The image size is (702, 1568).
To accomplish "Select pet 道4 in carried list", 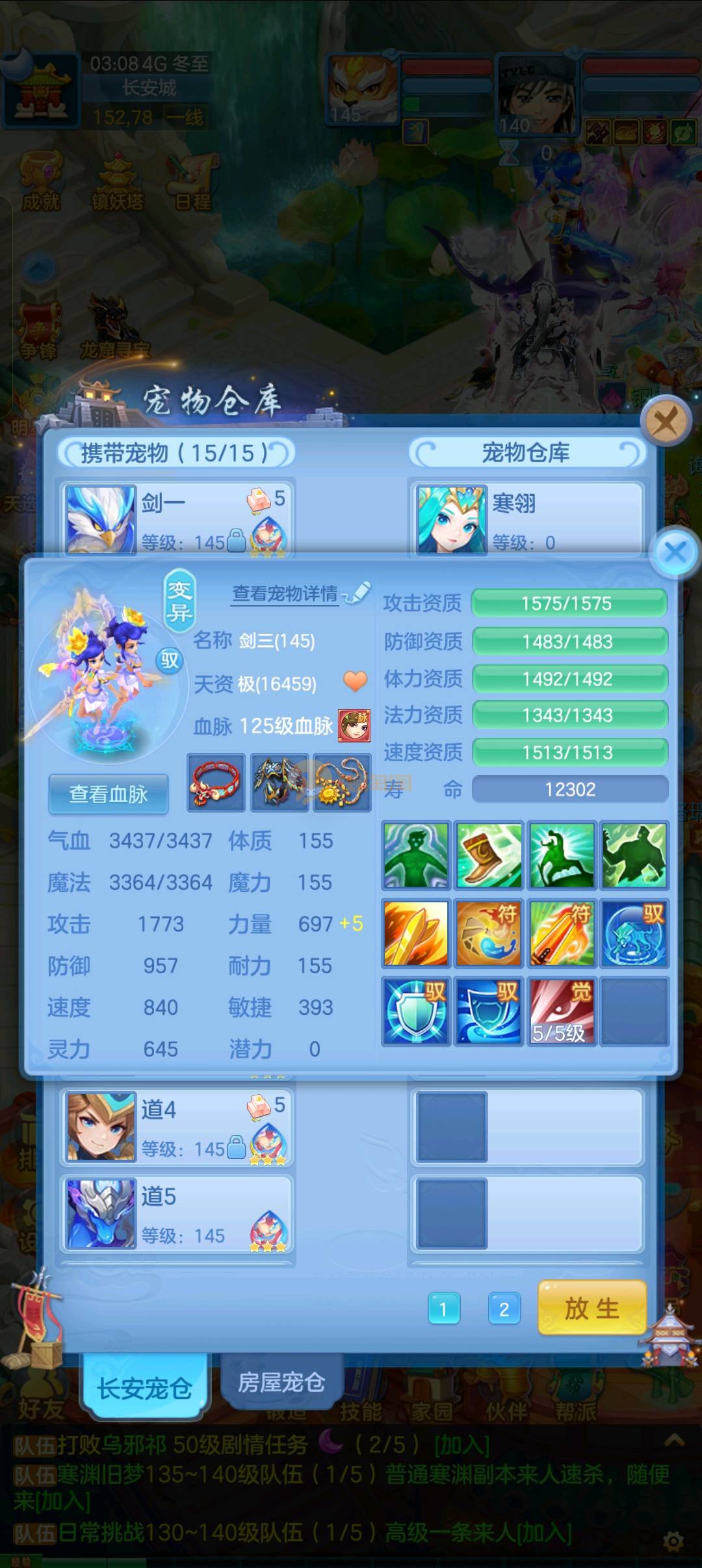I will tap(175, 1127).
